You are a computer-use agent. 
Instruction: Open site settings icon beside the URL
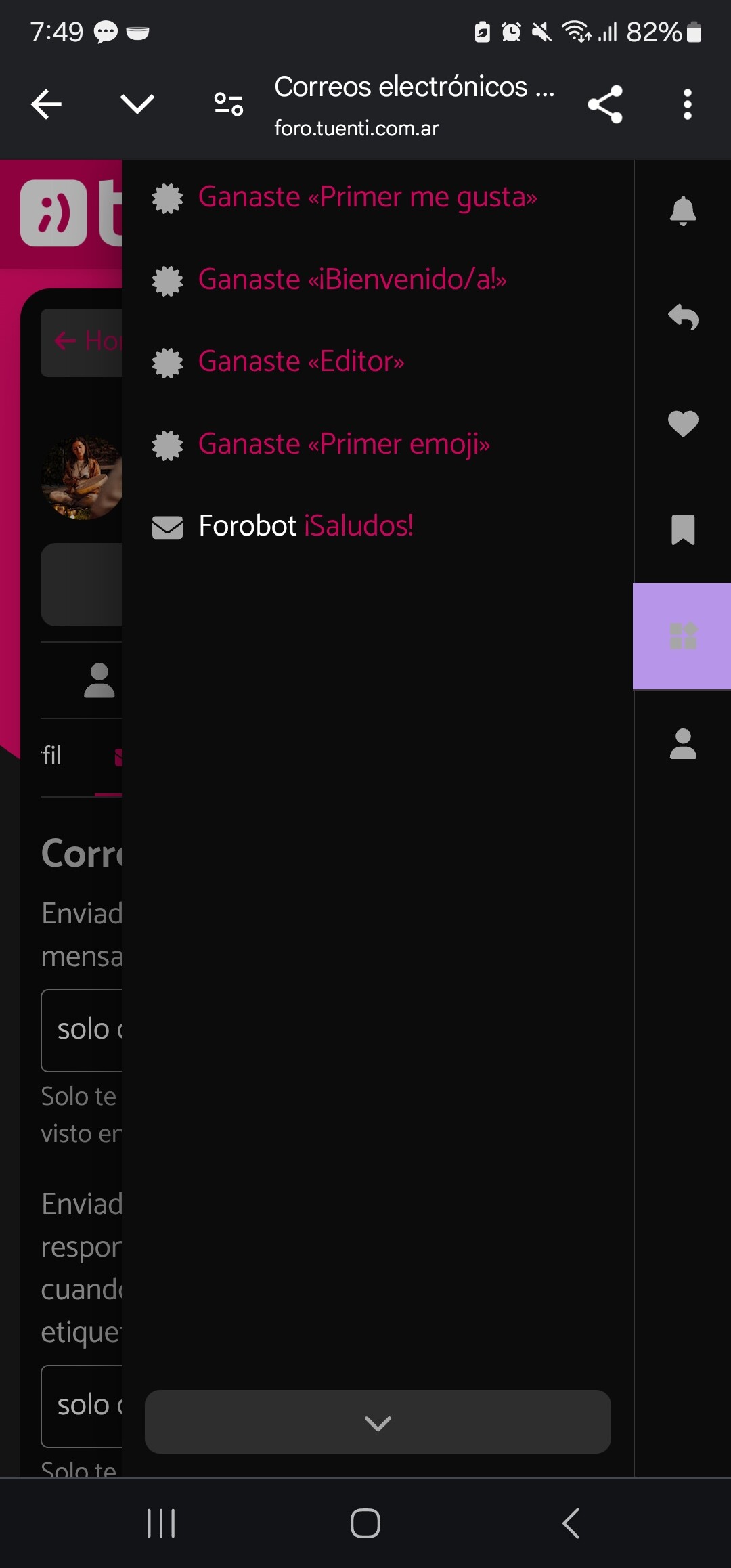coord(229,104)
